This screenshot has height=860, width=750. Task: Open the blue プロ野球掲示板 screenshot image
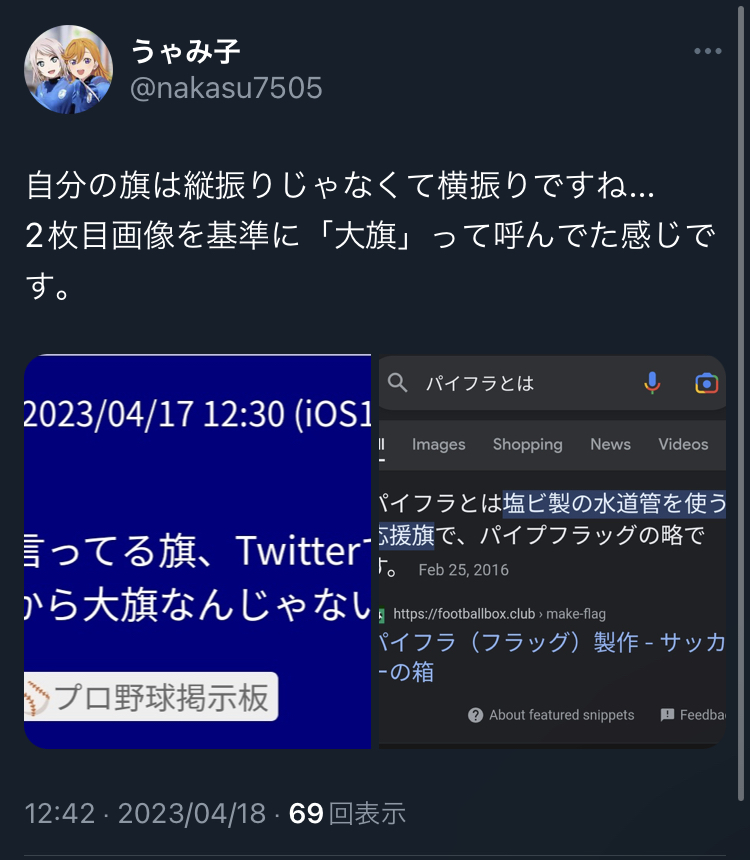point(198,551)
